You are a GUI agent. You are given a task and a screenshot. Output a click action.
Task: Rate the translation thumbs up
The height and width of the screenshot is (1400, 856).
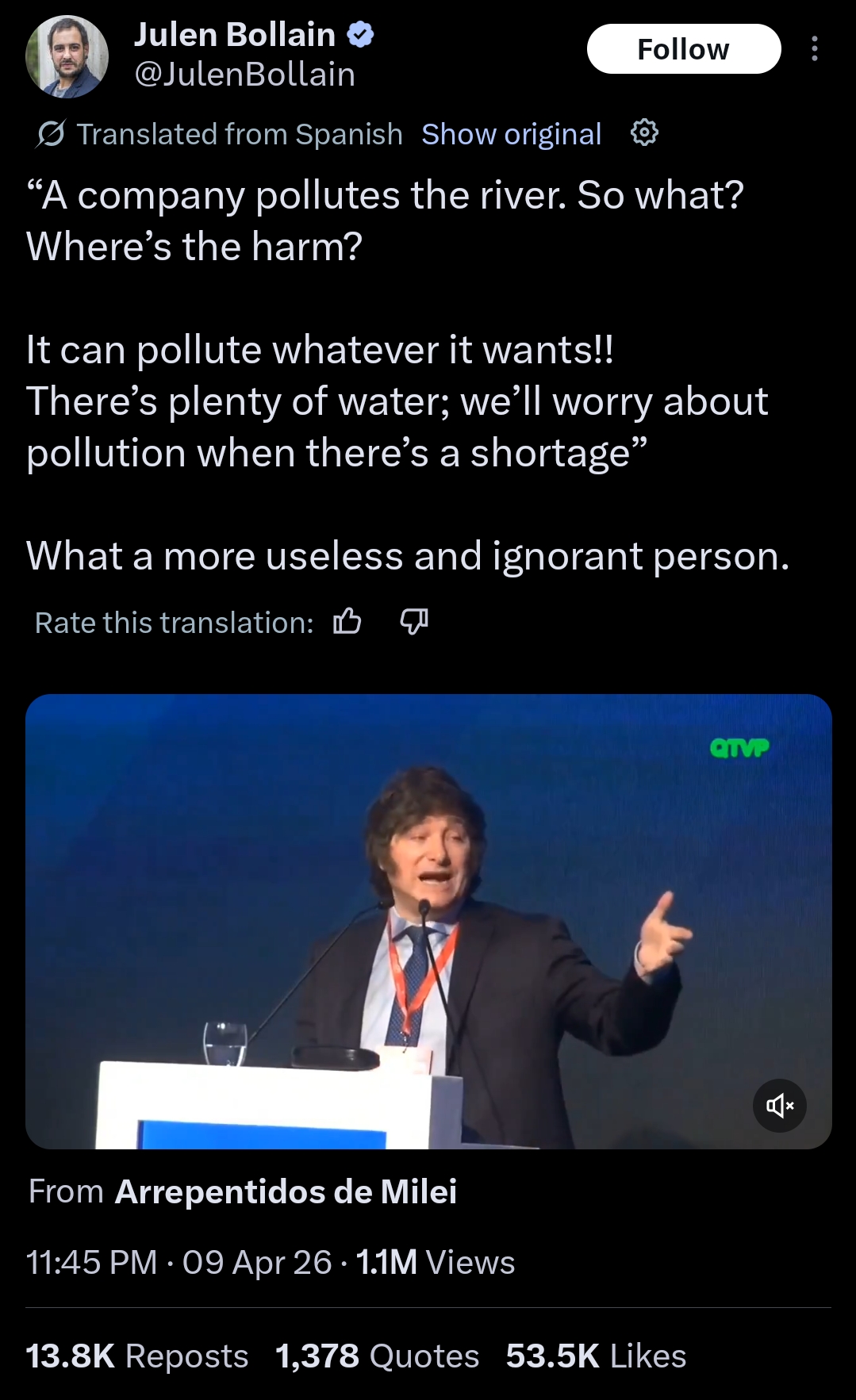tap(347, 622)
